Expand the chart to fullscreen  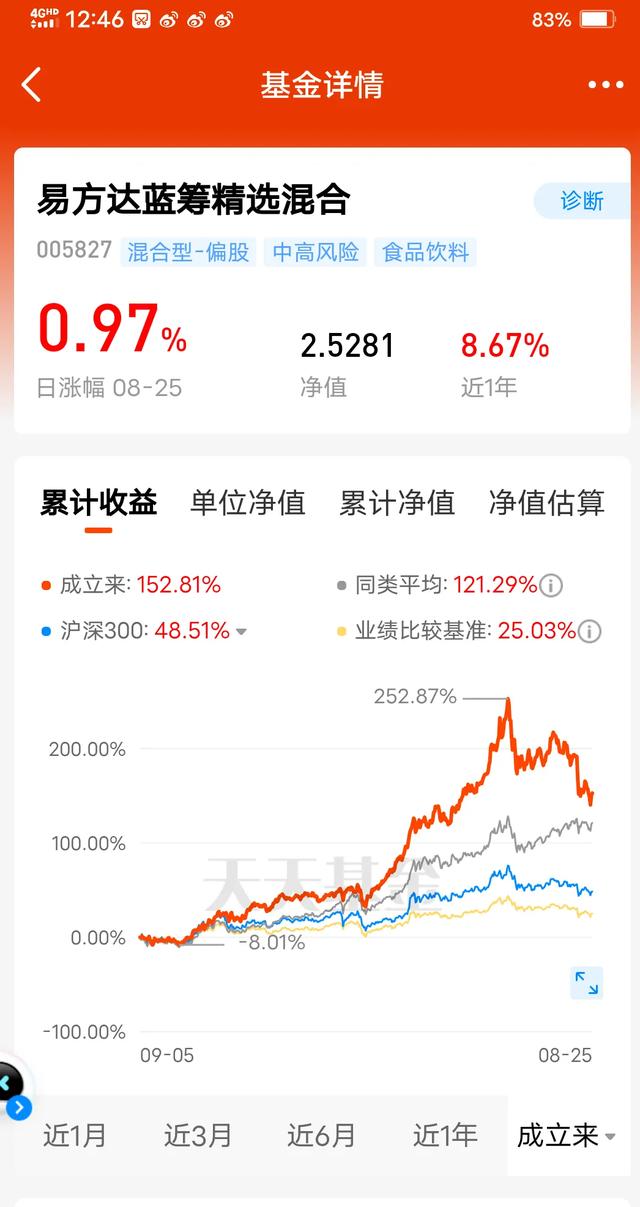point(586,982)
